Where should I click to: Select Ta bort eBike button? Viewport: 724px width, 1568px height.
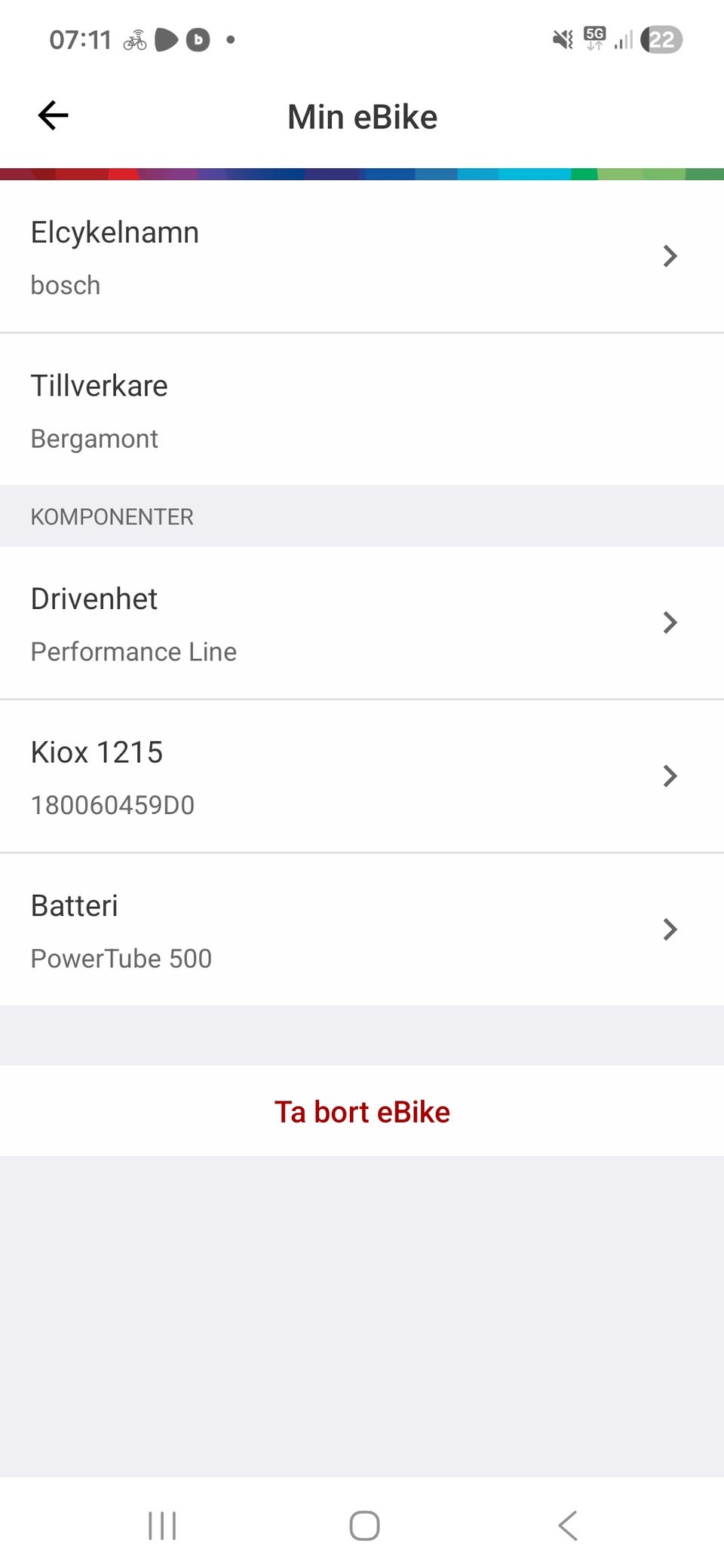pos(362,1112)
